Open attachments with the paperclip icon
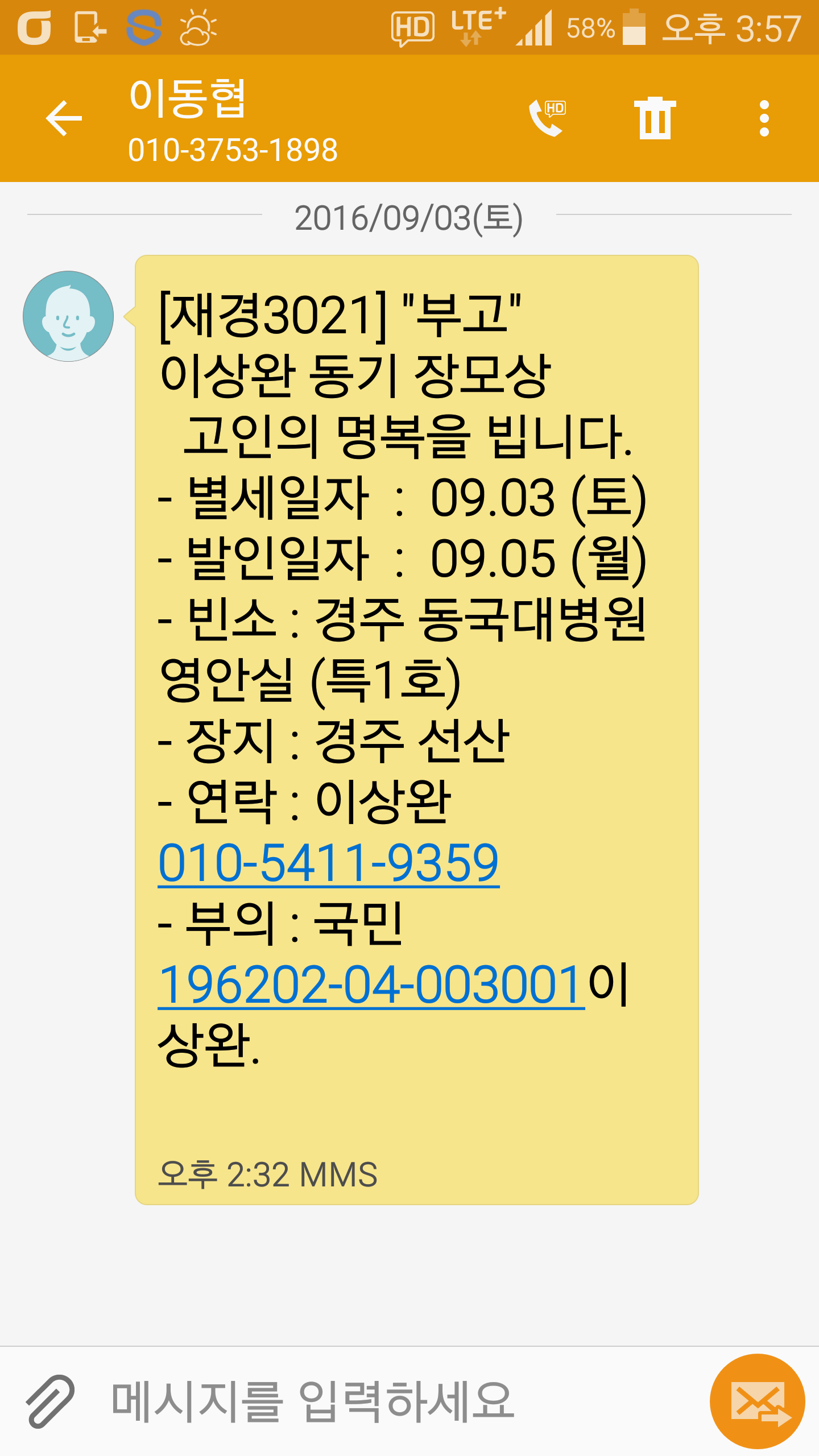The width and height of the screenshot is (819, 1456). point(50,1401)
